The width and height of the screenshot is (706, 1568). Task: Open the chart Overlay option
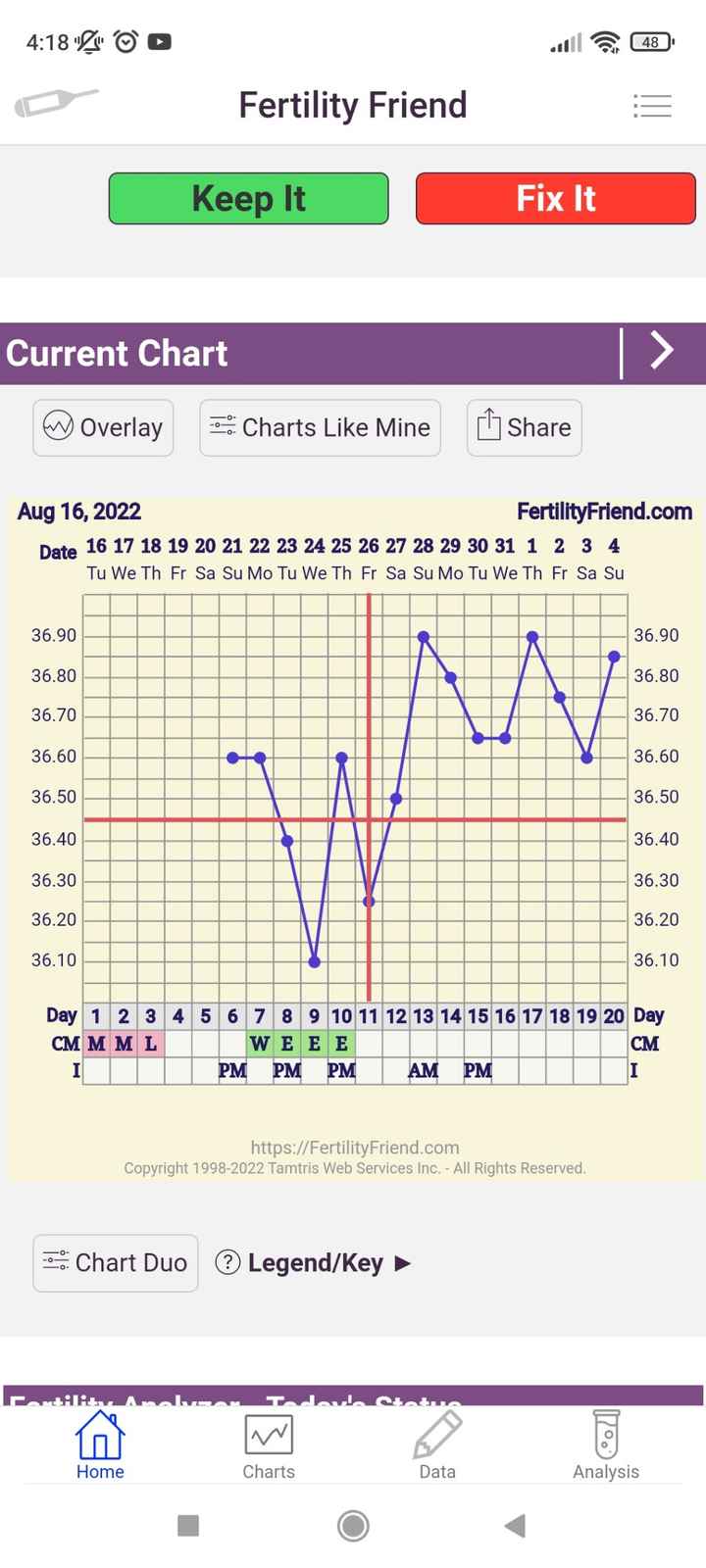103,427
